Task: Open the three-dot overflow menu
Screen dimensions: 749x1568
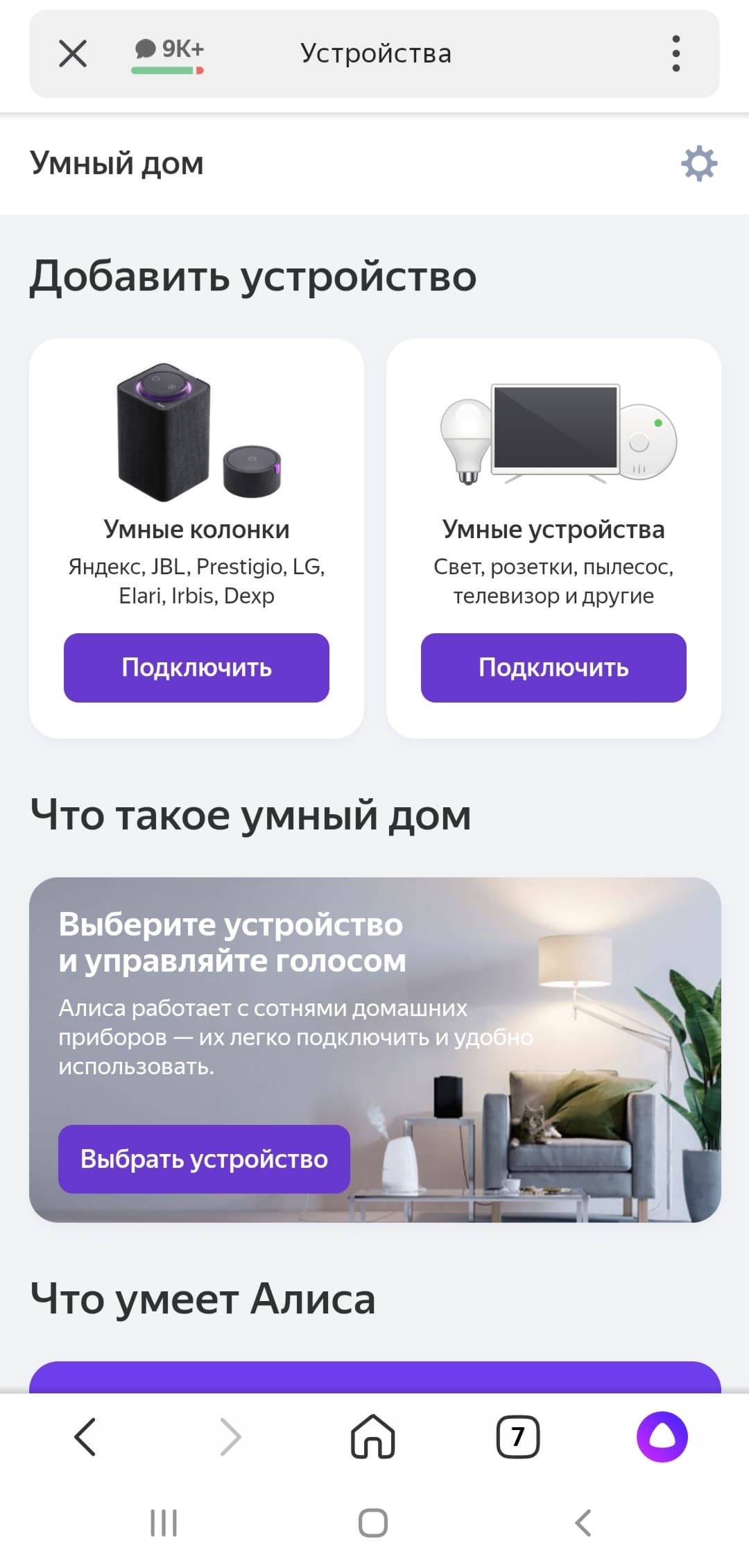Action: coord(675,53)
